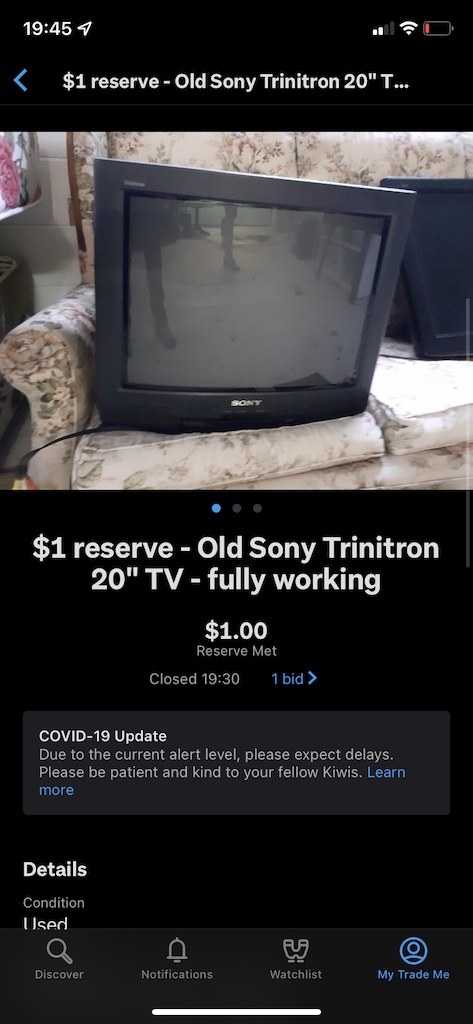The image size is (473, 1024).
Task: Select the My Trade Me tab
Action: coord(414,959)
